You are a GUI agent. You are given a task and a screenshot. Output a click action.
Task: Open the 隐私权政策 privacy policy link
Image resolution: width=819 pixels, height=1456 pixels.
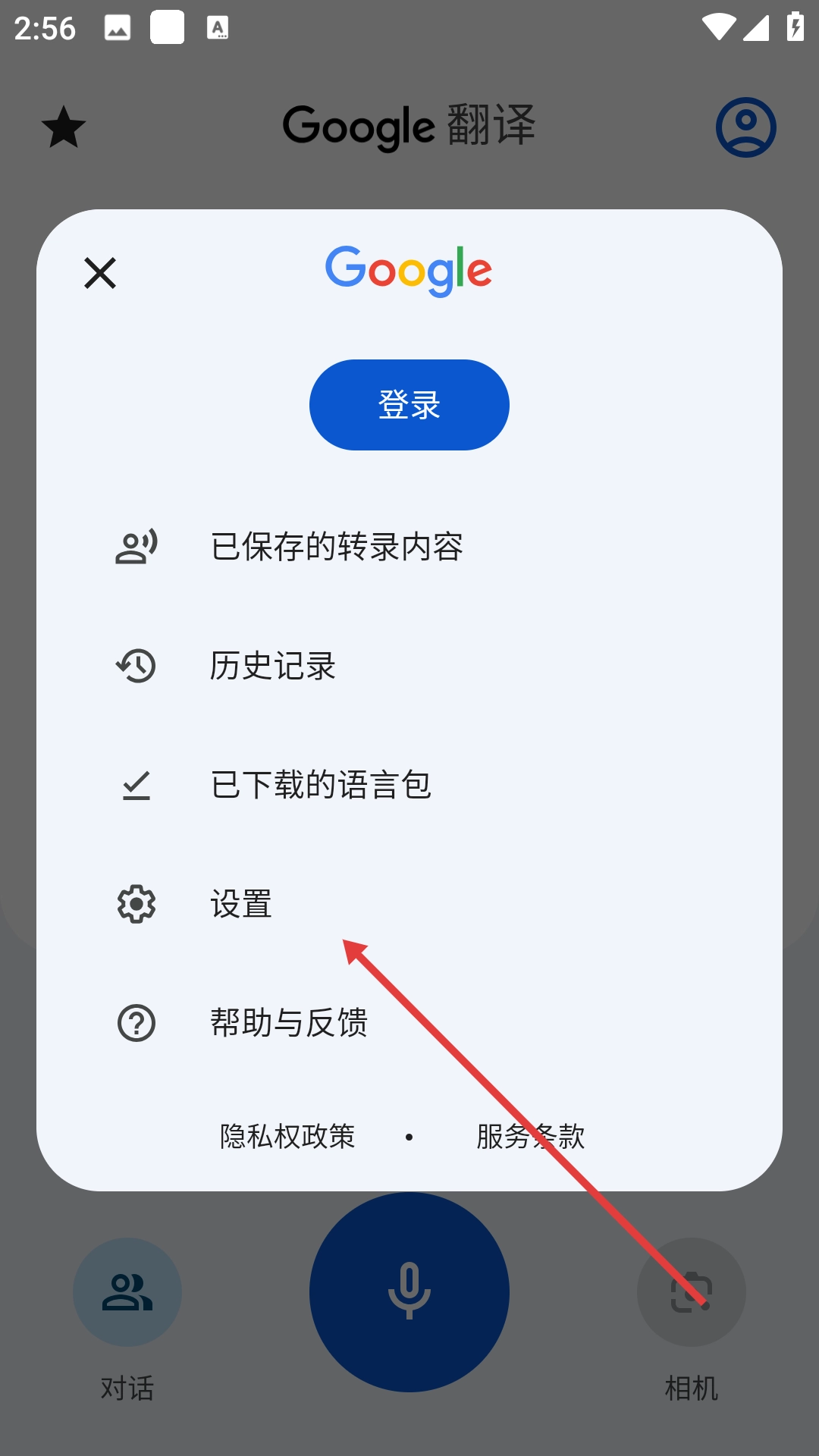click(287, 1136)
